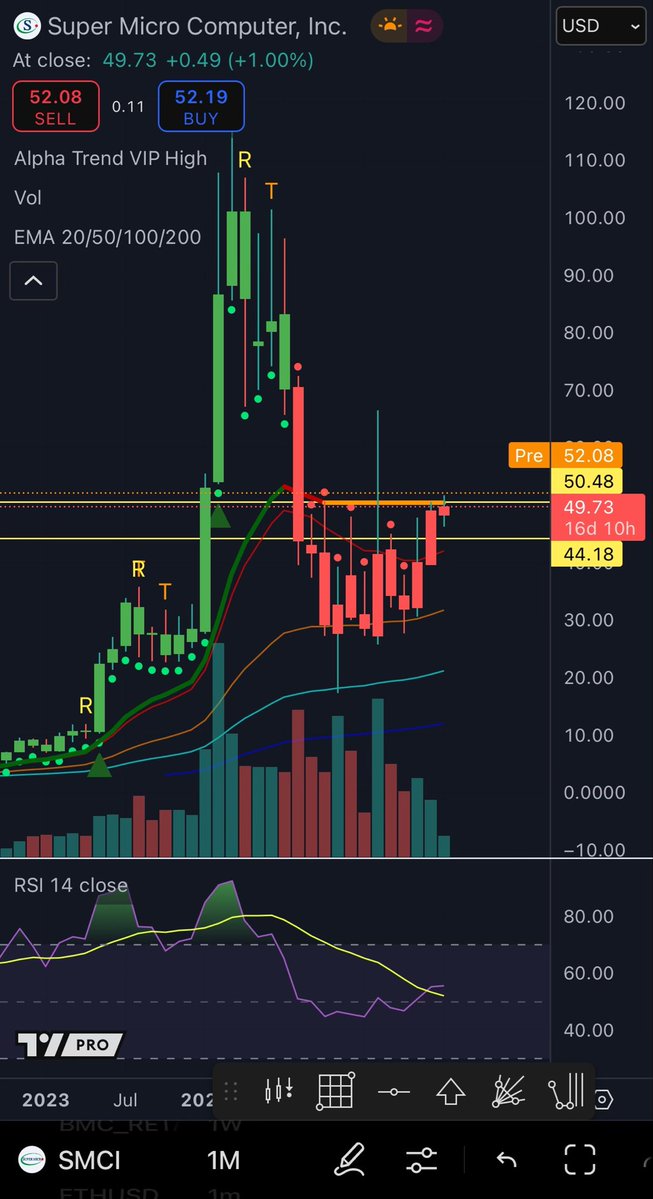
Task: Select the vertical cycle lines drawing tool
Action: pyautogui.click(x=566, y=1091)
